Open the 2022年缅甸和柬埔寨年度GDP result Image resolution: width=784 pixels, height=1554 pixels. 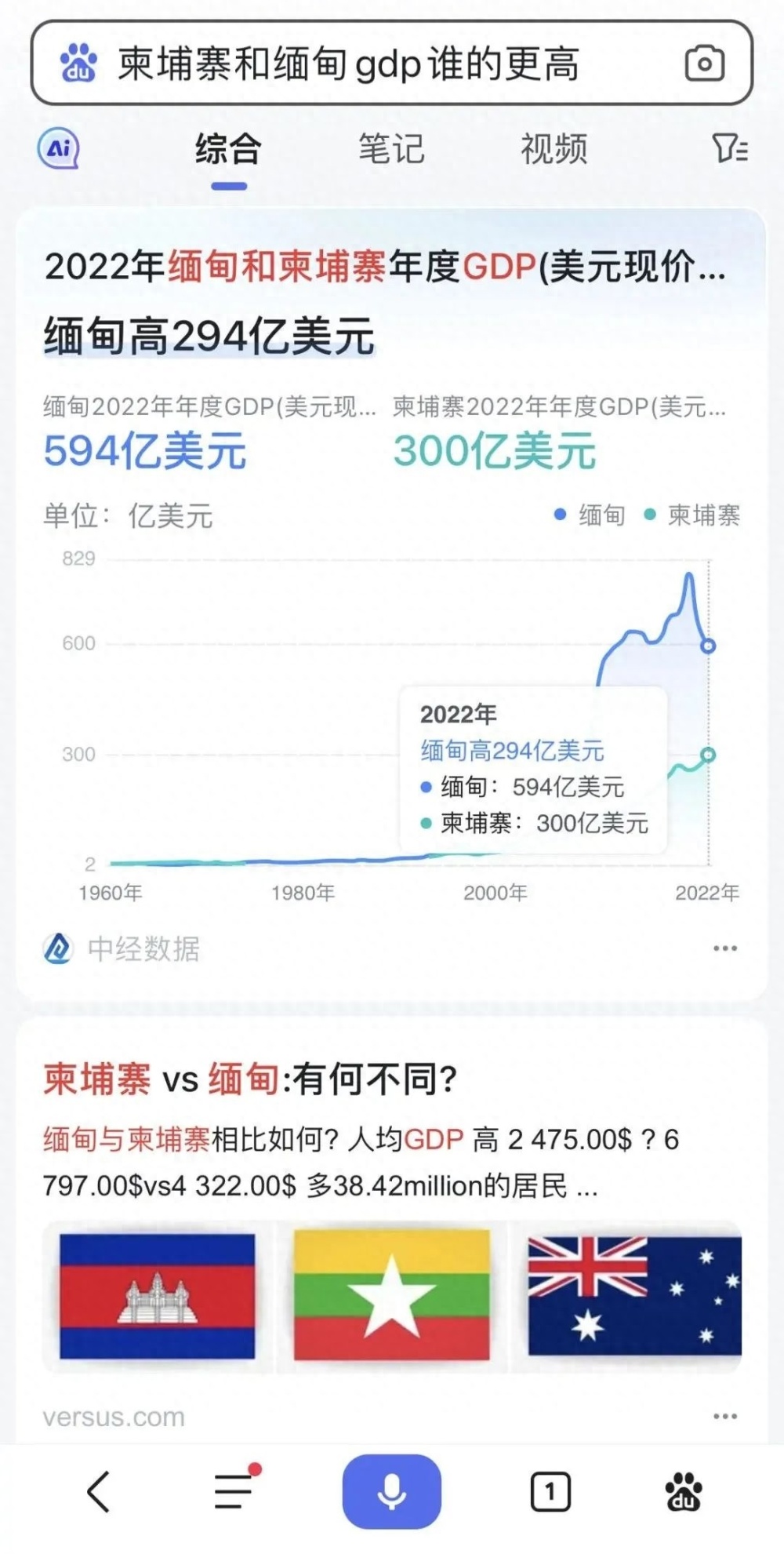click(386, 267)
